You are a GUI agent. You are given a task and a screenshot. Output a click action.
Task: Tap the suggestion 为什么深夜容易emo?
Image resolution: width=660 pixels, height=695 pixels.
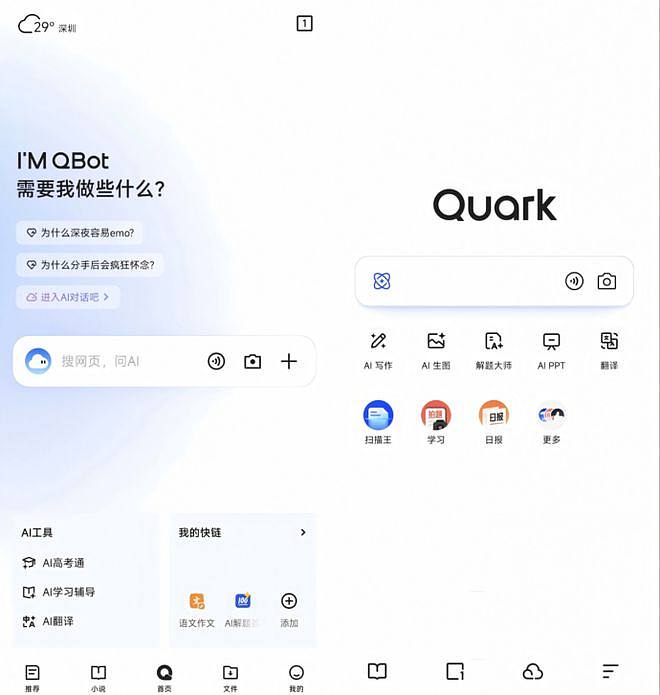(x=81, y=232)
